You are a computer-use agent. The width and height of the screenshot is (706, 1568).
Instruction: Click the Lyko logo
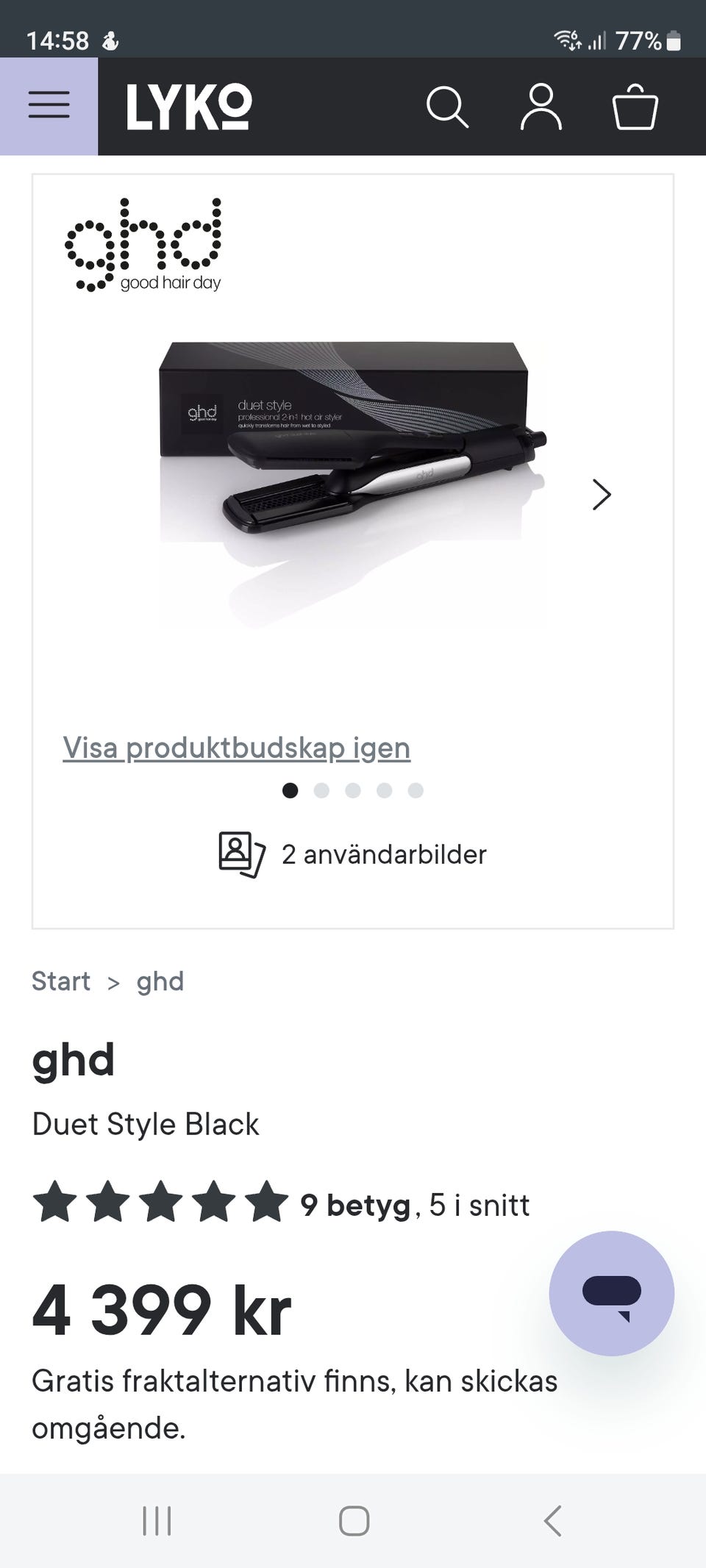188,108
